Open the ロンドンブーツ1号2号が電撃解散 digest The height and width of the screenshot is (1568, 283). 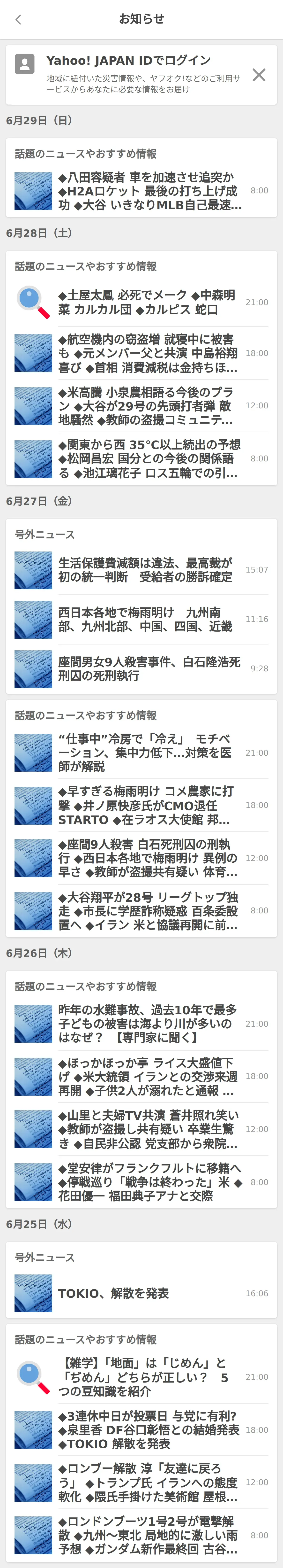(x=149, y=1535)
